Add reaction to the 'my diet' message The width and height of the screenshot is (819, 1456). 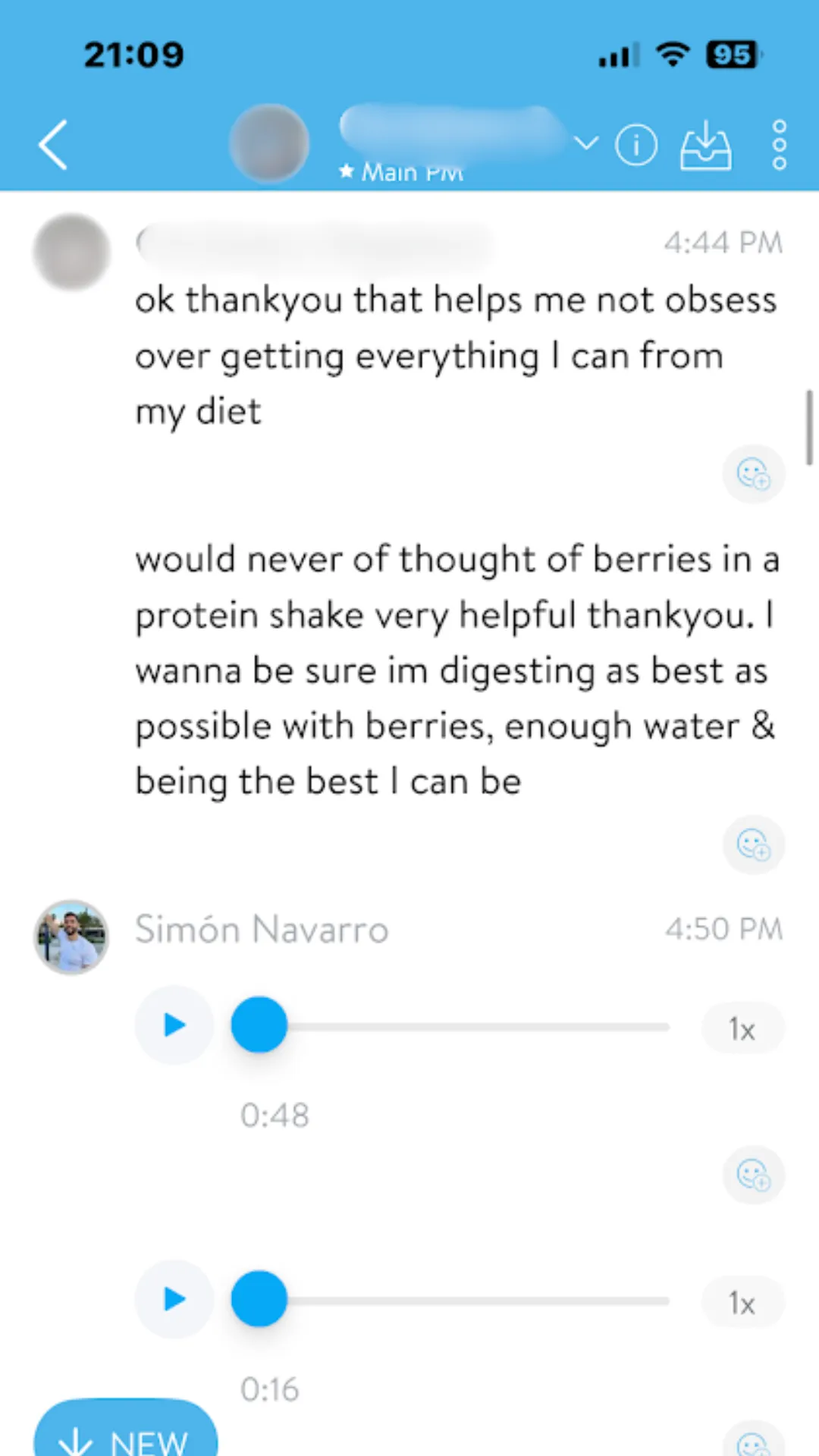click(753, 474)
